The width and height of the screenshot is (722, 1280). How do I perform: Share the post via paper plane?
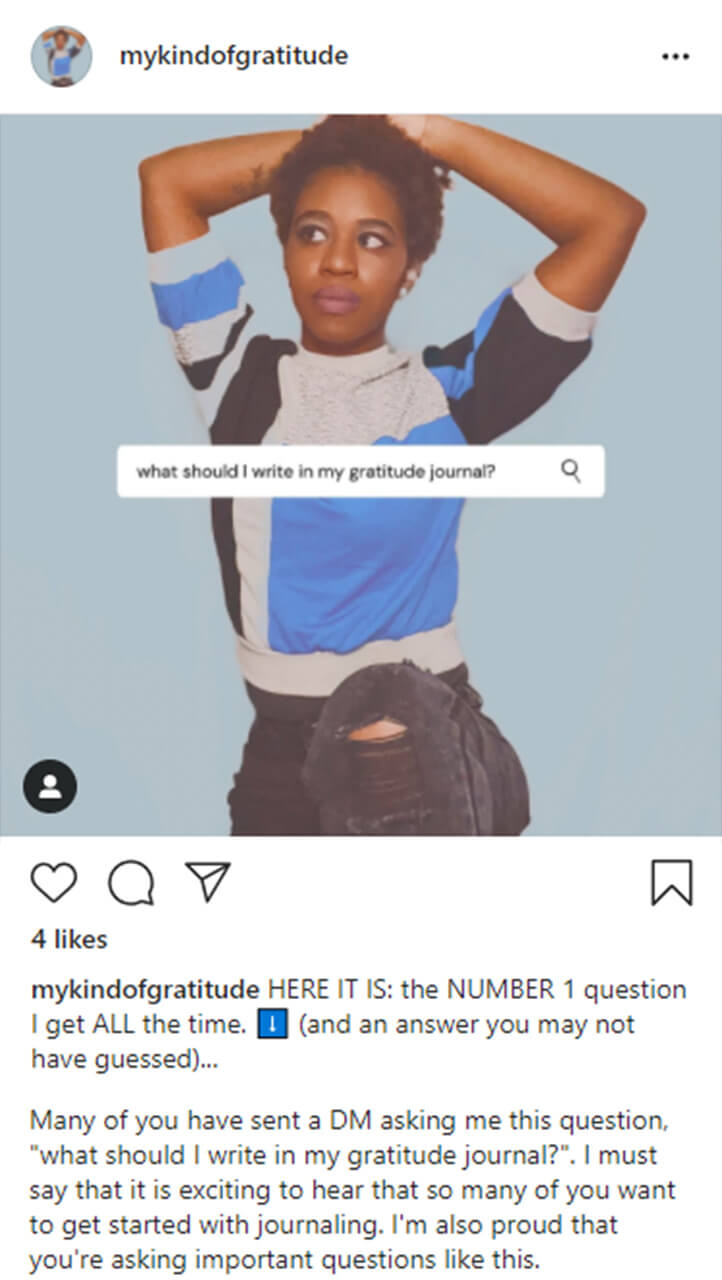pos(208,882)
